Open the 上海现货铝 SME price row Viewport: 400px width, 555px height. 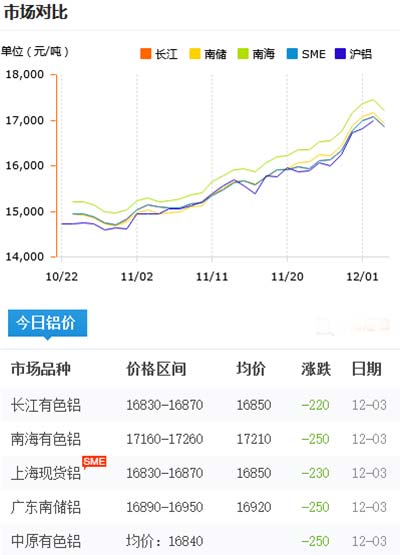pos(200,473)
